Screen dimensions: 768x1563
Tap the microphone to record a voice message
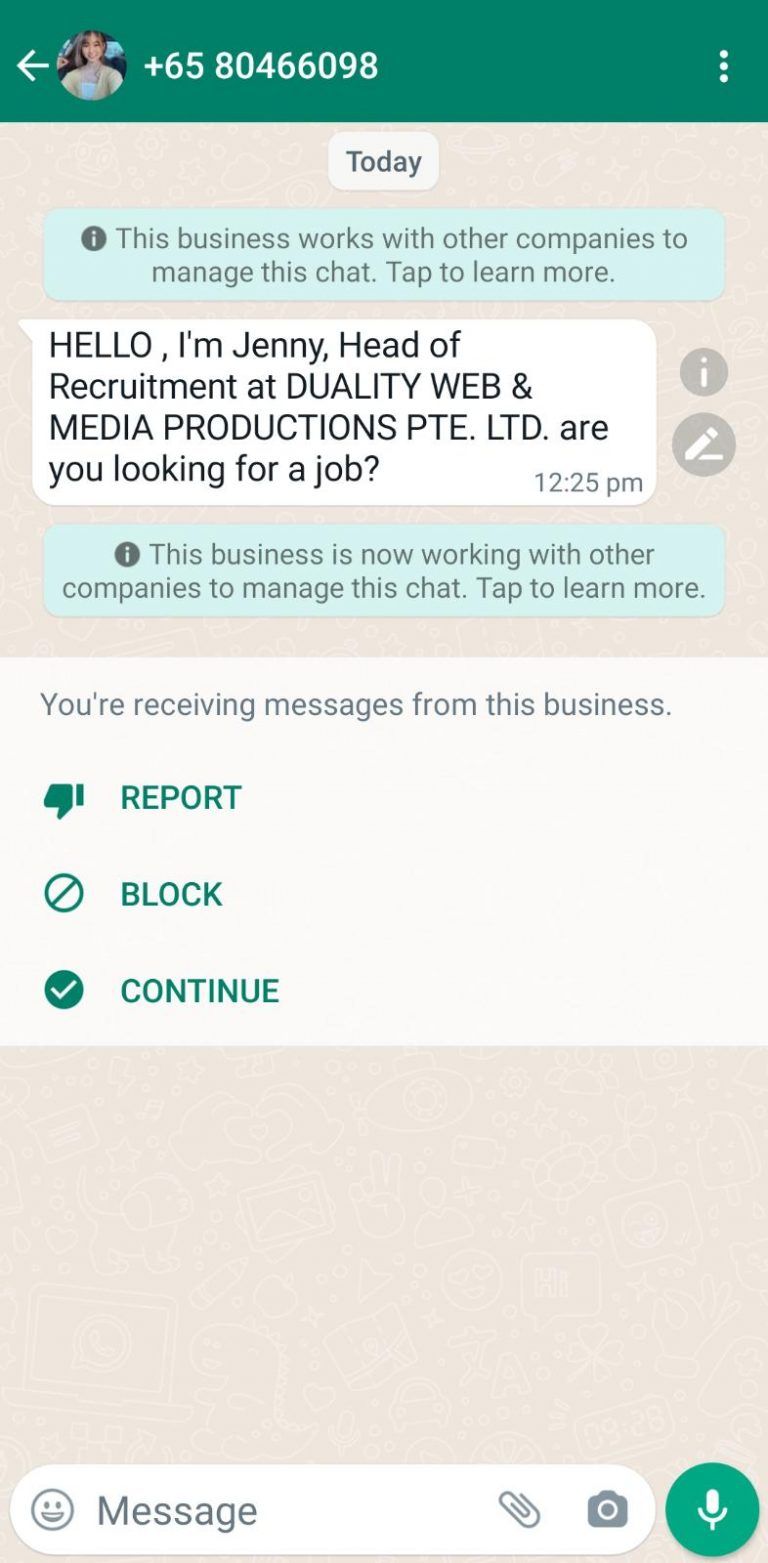[712, 1509]
